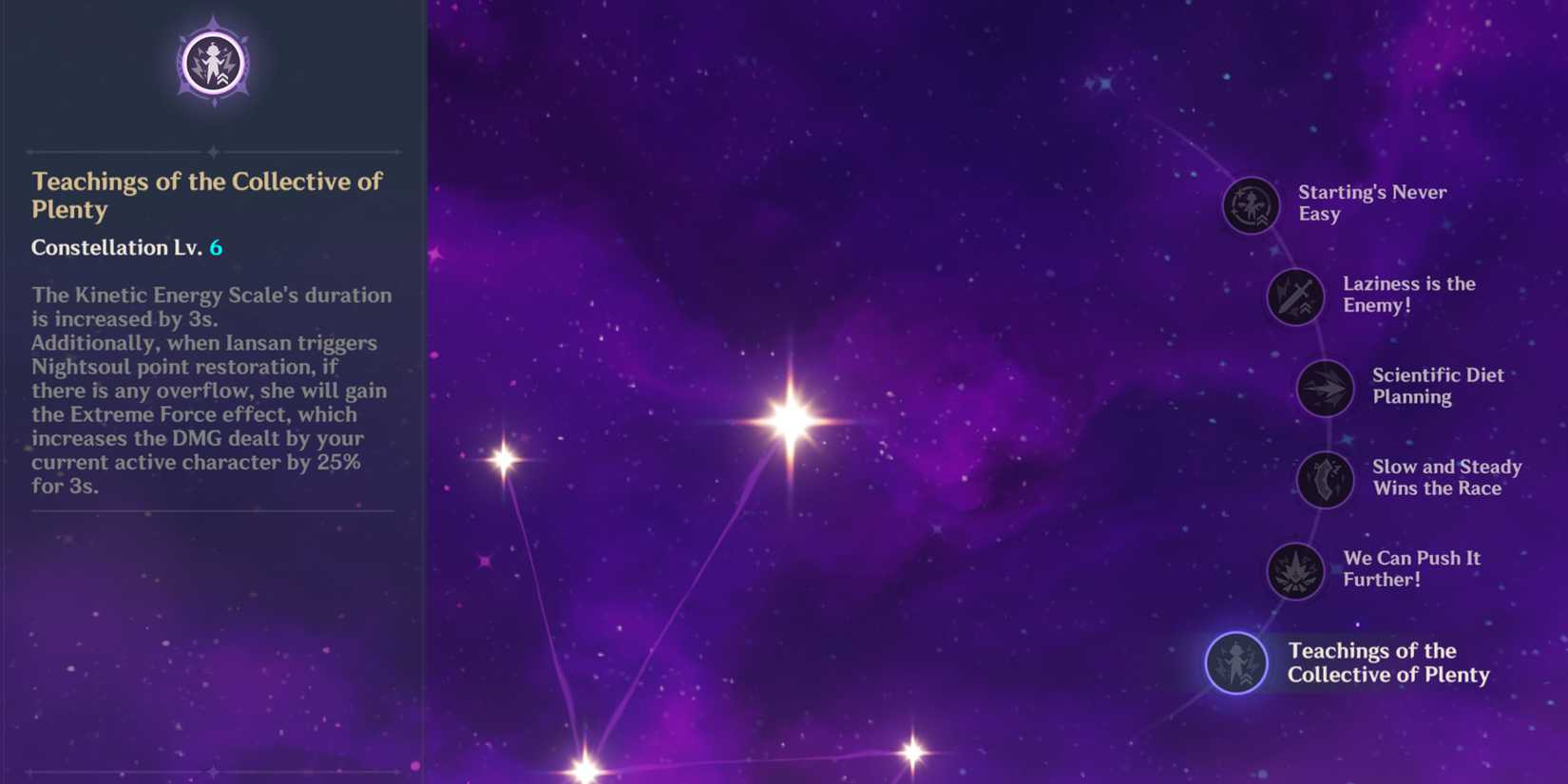The width and height of the screenshot is (1568, 784).
Task: Select Slow and Steady Wins the Race
Action: tap(1325, 479)
